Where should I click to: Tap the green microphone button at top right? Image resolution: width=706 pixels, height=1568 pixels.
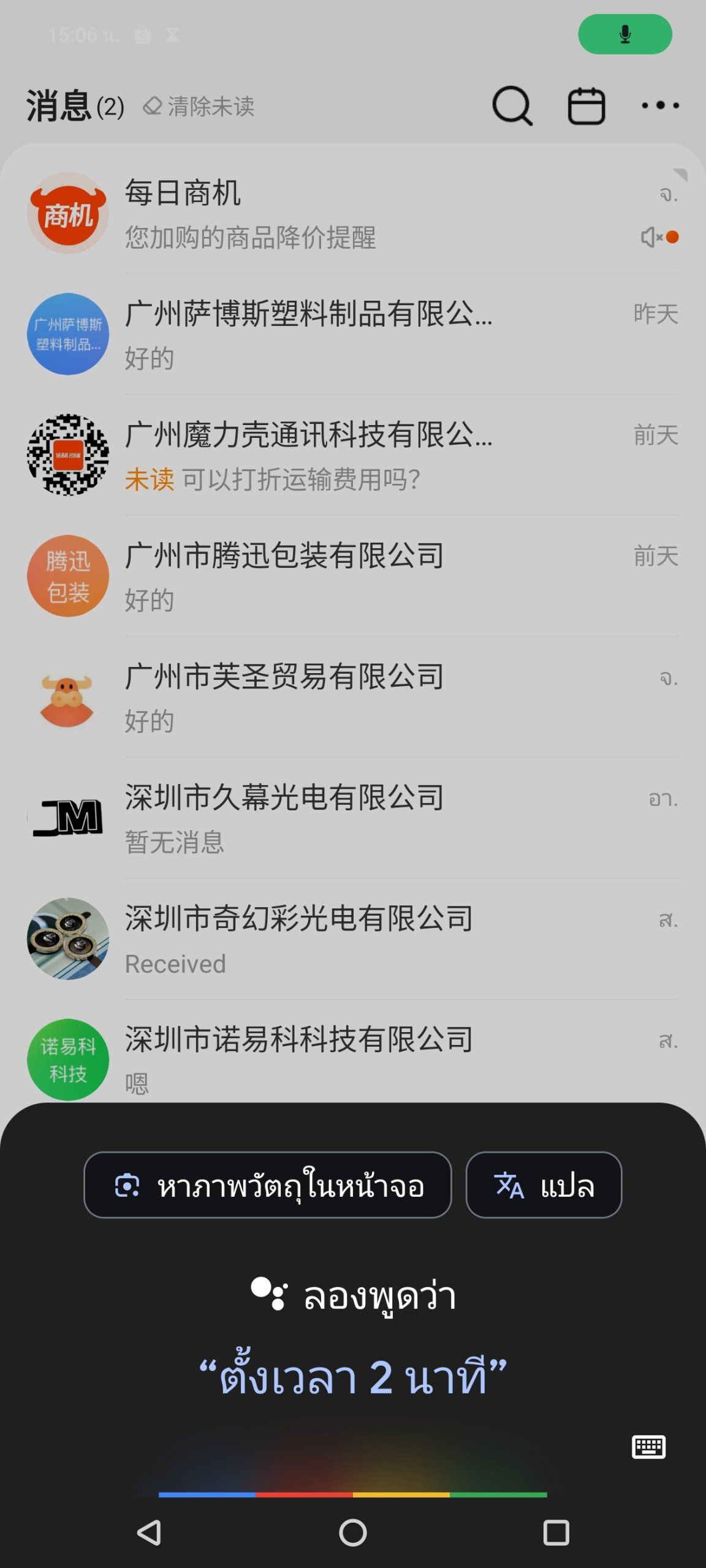[625, 35]
